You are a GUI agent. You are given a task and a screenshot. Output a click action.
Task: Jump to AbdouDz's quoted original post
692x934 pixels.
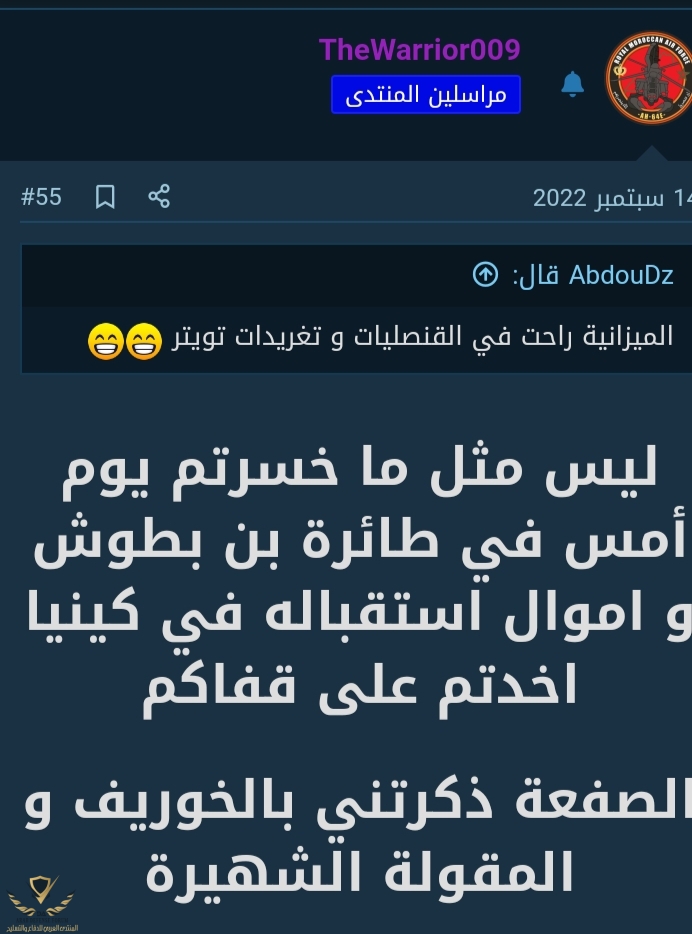click(485, 275)
